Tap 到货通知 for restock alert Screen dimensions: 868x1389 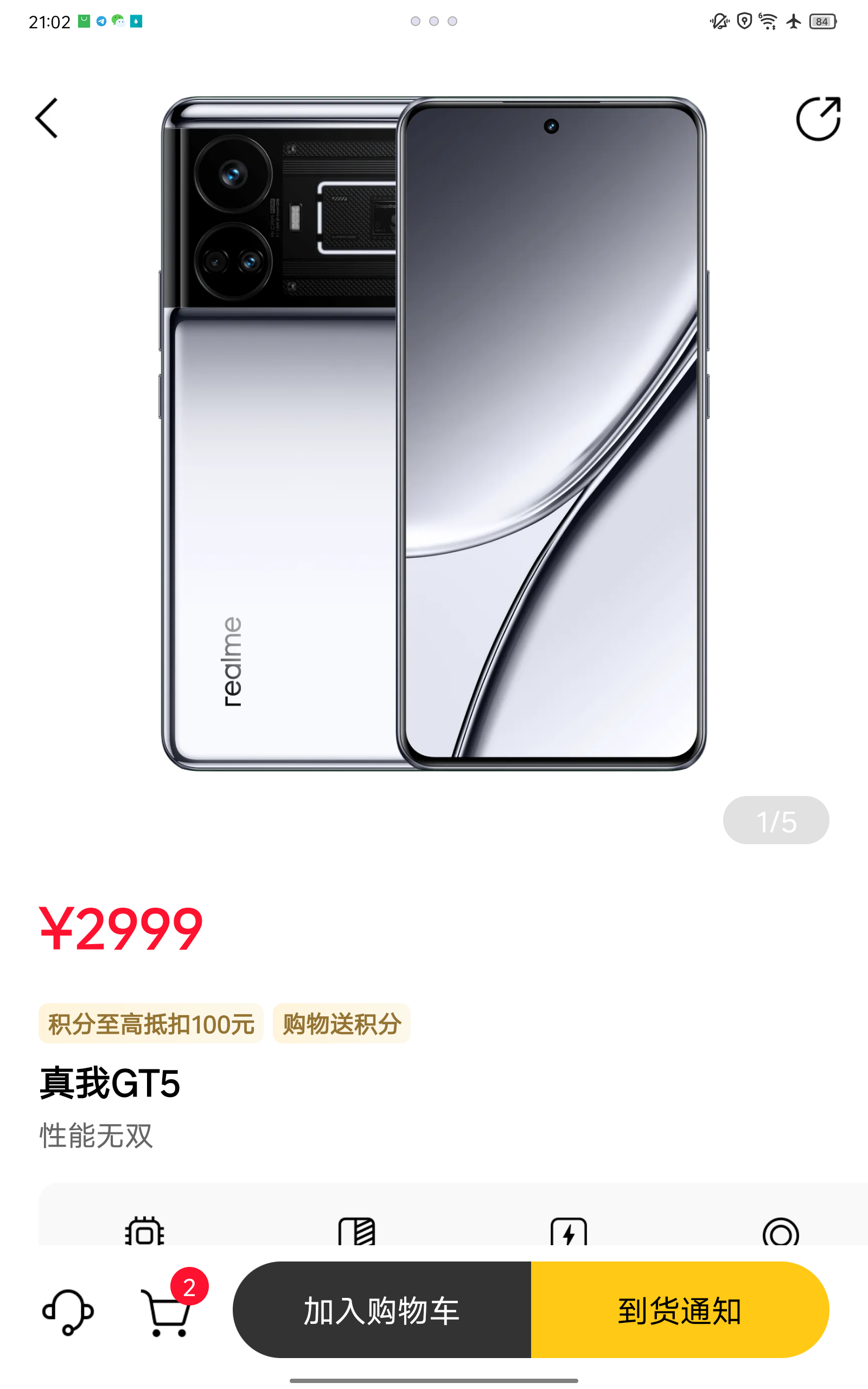(x=680, y=1310)
